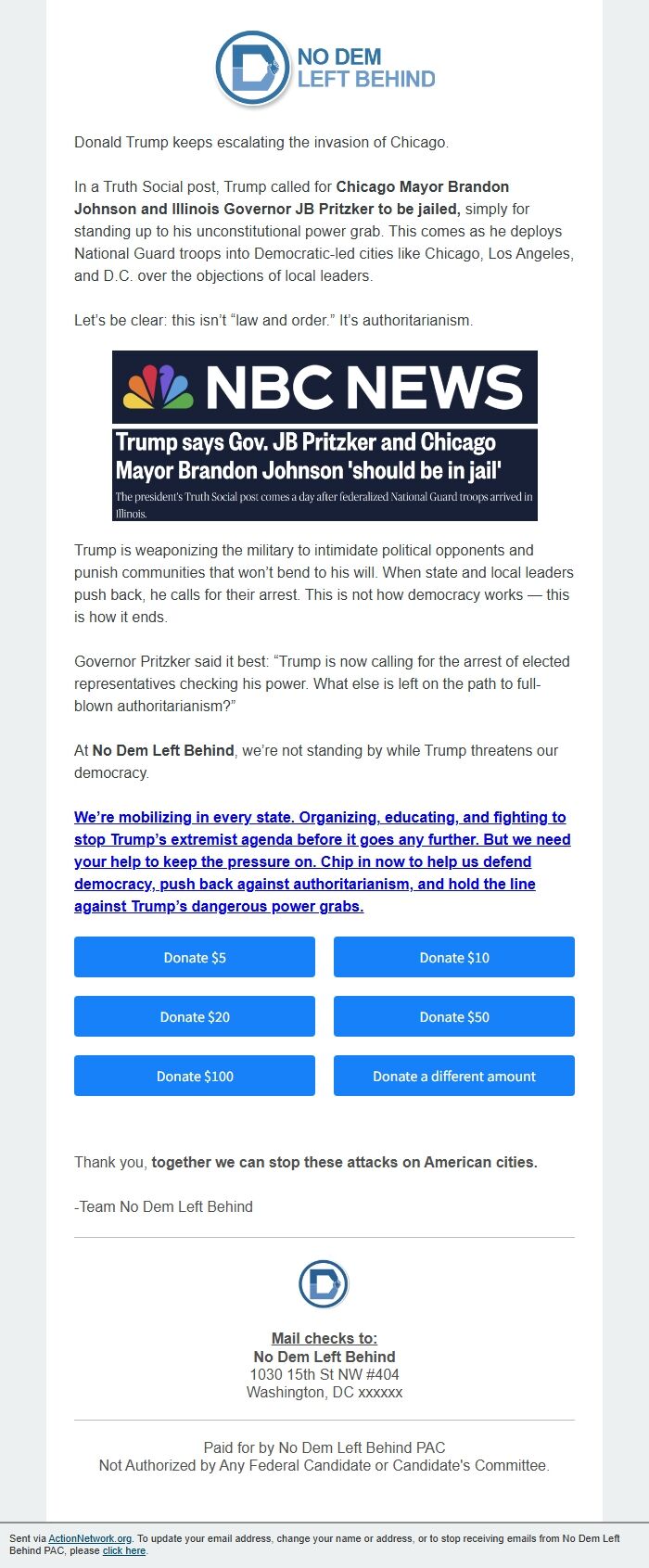The width and height of the screenshot is (649, 1568).
Task: Donate $100 to No Dem Left Behind
Action: click(195, 1076)
